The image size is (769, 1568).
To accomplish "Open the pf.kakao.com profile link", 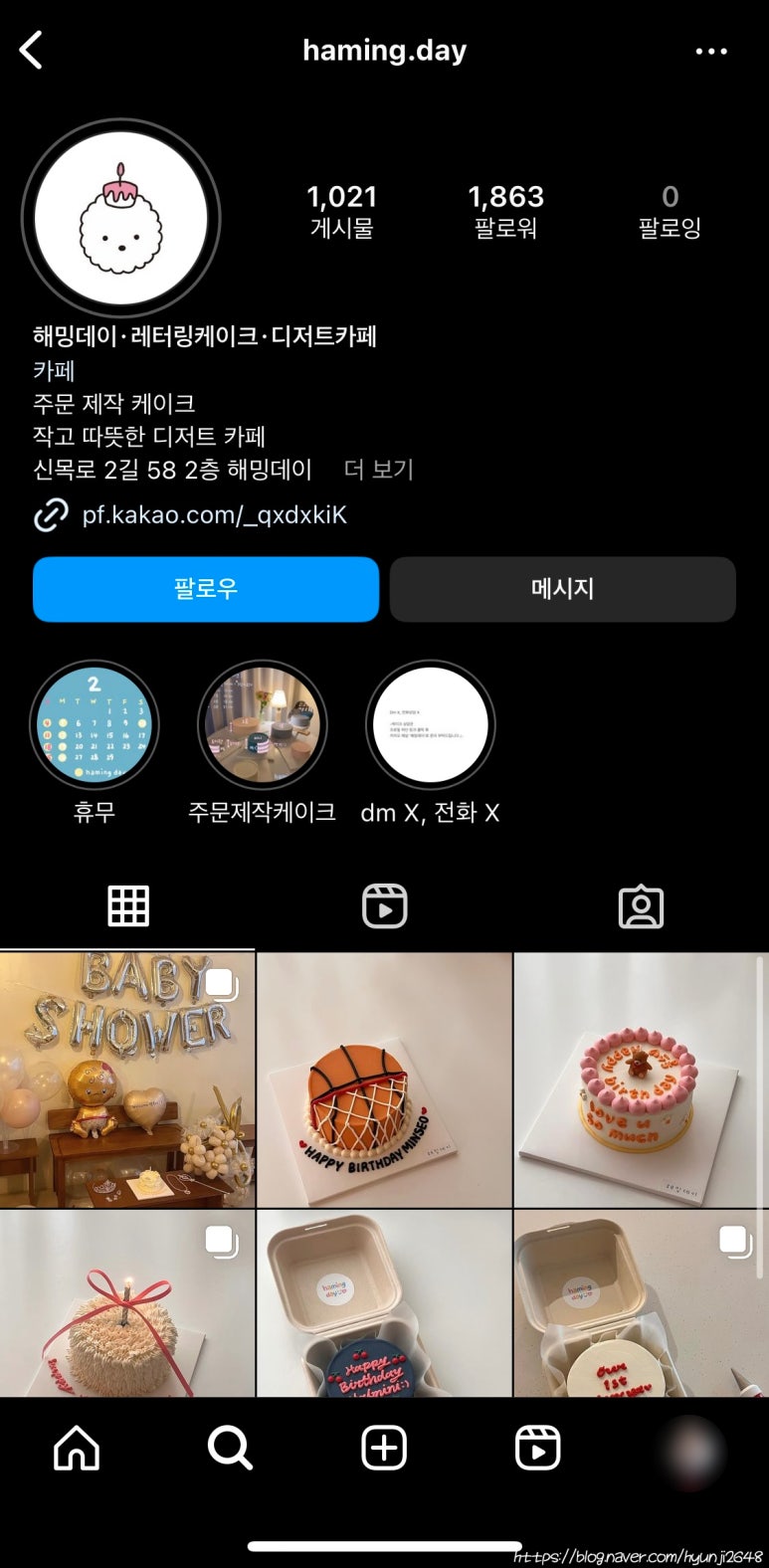I will (x=214, y=515).
